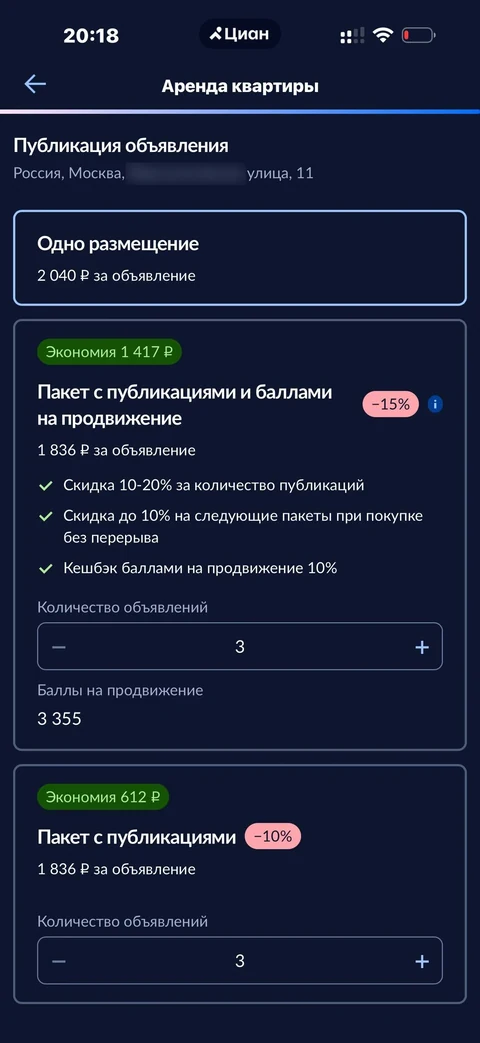480x1043 pixels.
Task: Choose the Пакет с публикациями −10% card
Action: click(240, 885)
